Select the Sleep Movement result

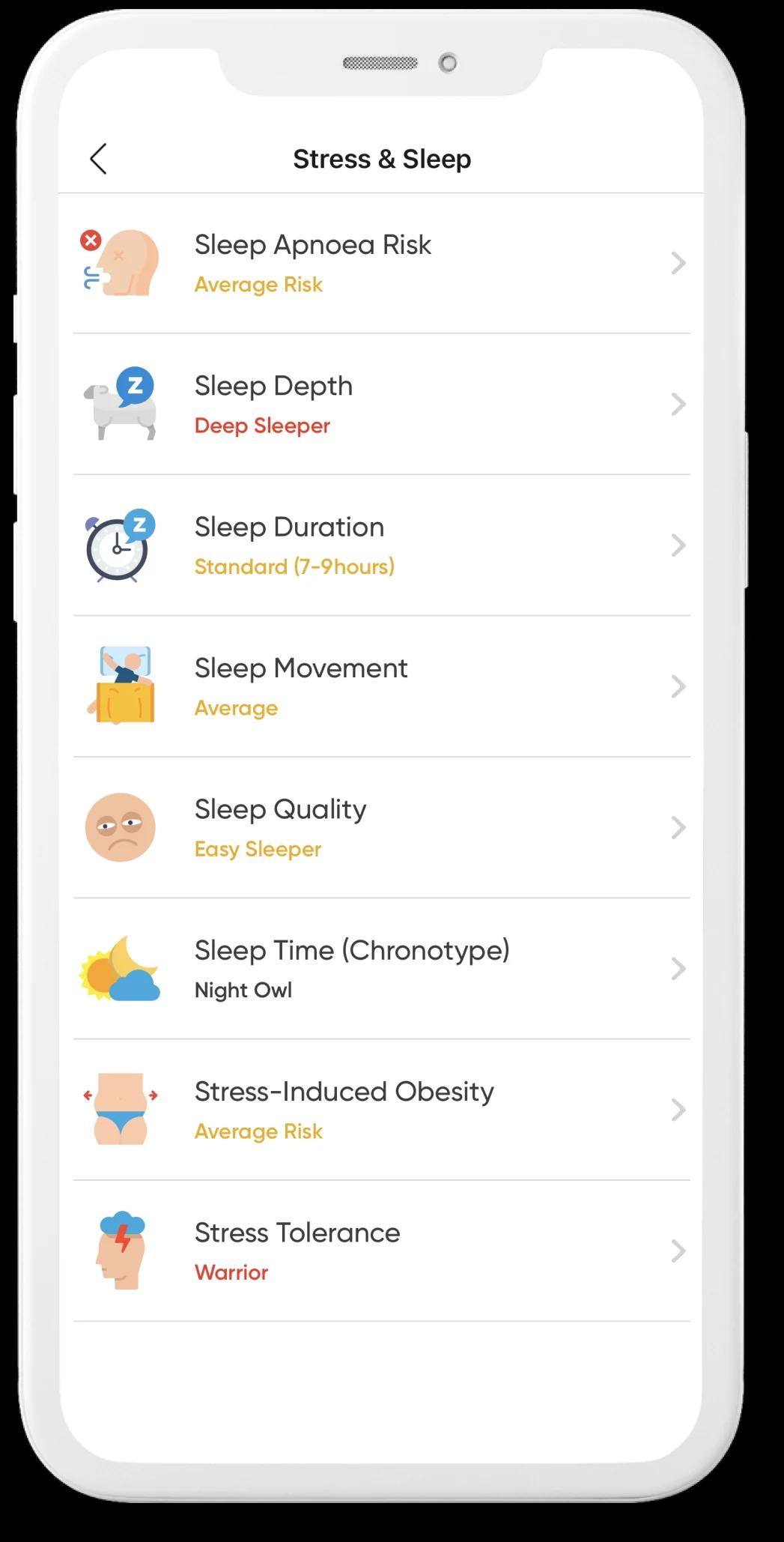[x=381, y=687]
